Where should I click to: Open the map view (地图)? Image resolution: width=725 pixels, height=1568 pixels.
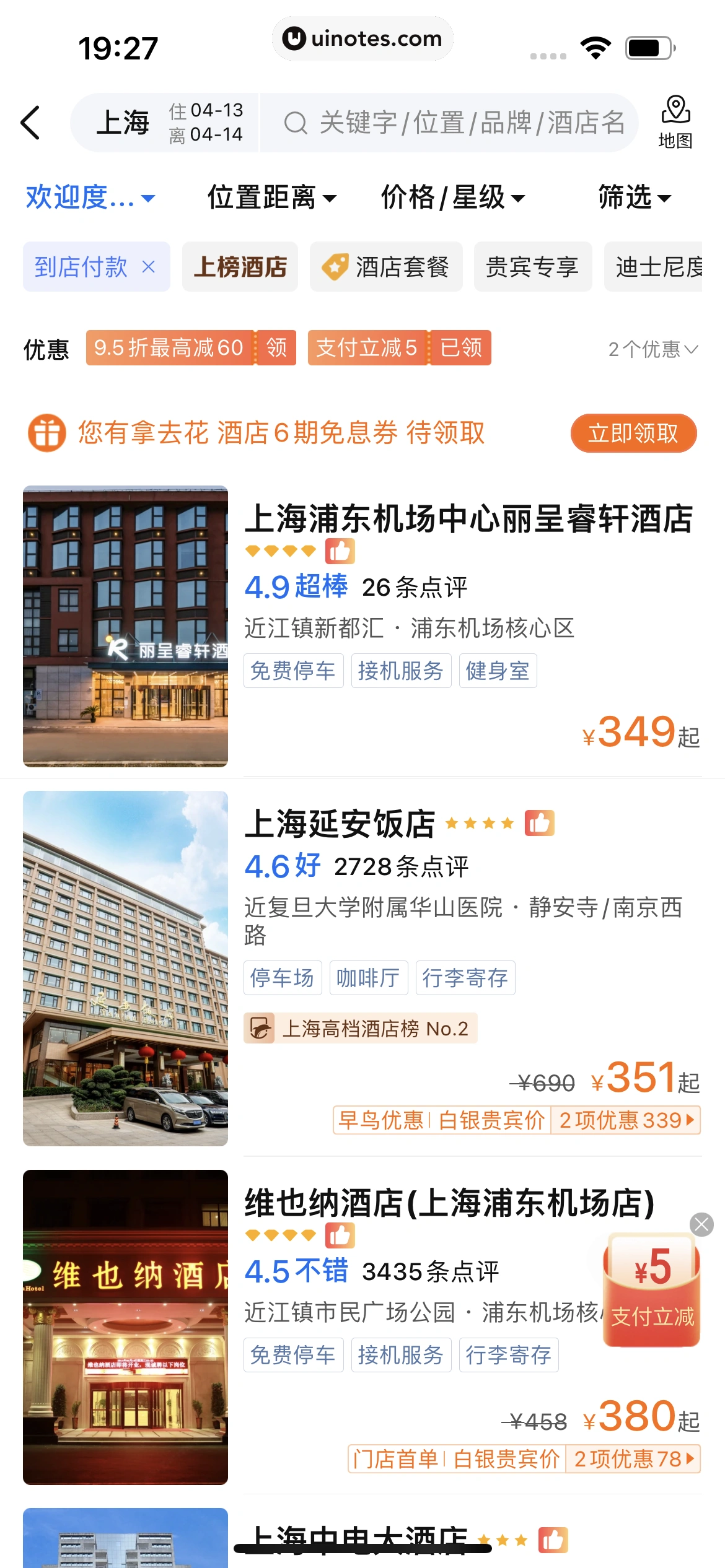[x=675, y=122]
